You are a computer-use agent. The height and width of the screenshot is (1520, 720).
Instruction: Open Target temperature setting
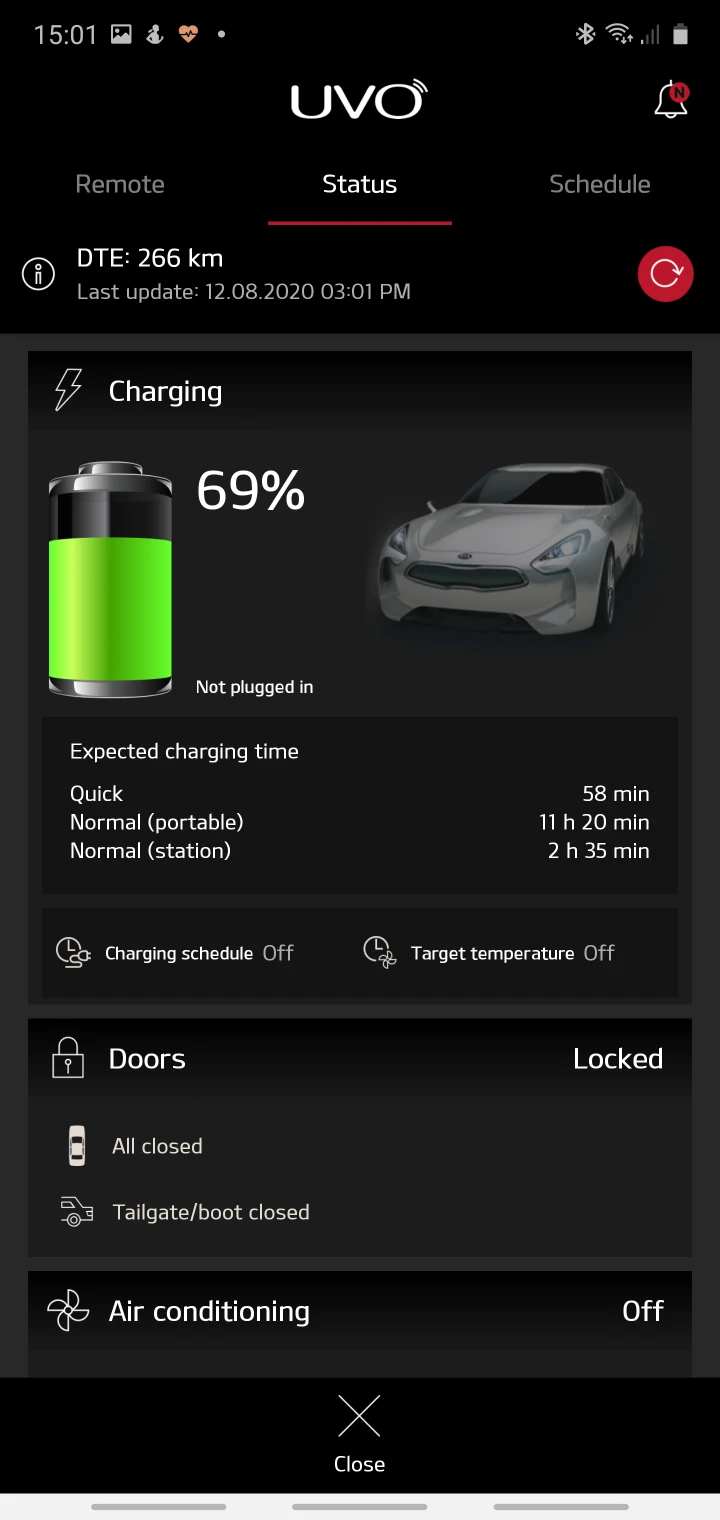(x=489, y=952)
